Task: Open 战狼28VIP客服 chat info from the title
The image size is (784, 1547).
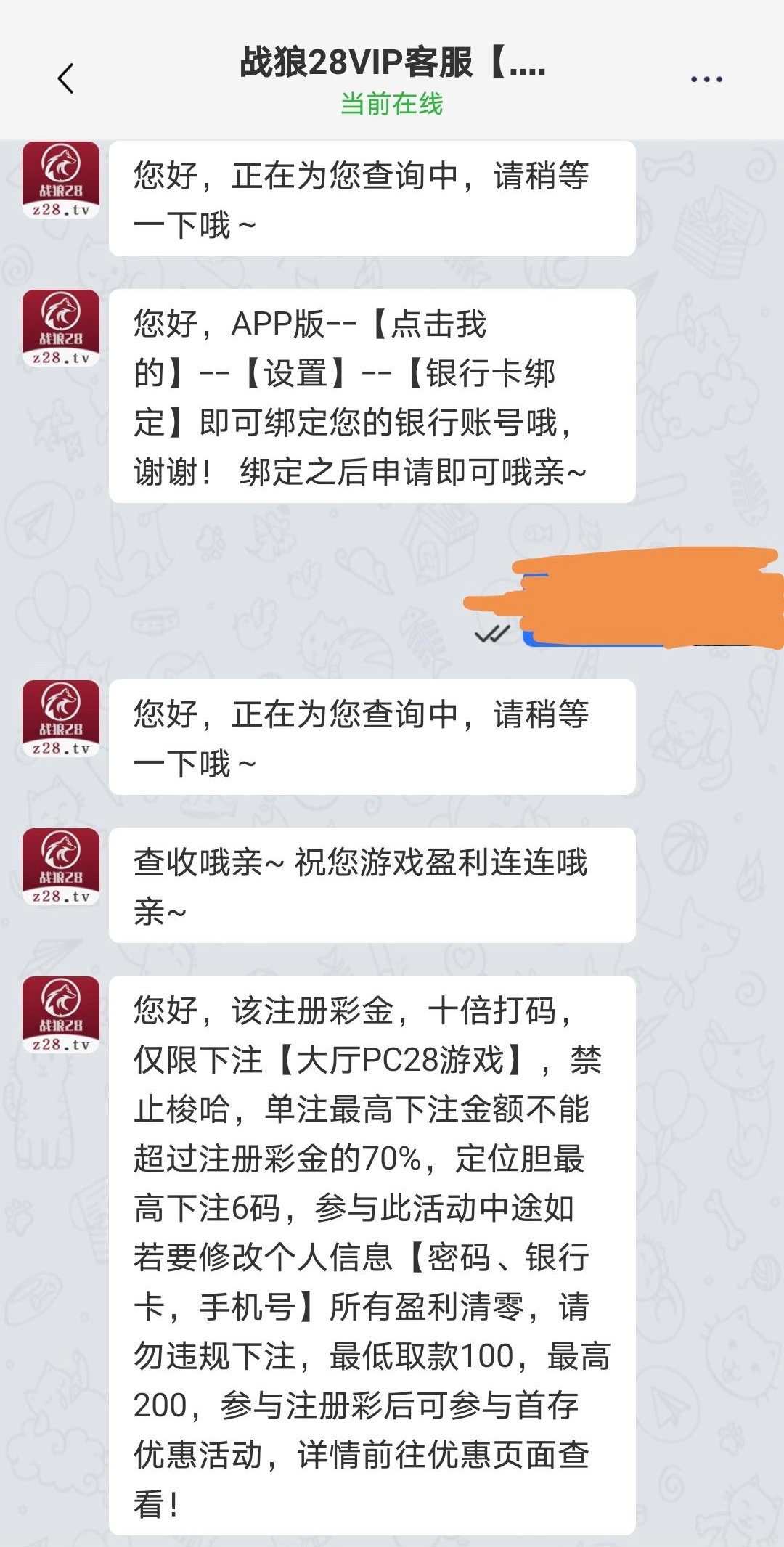Action: click(x=392, y=64)
